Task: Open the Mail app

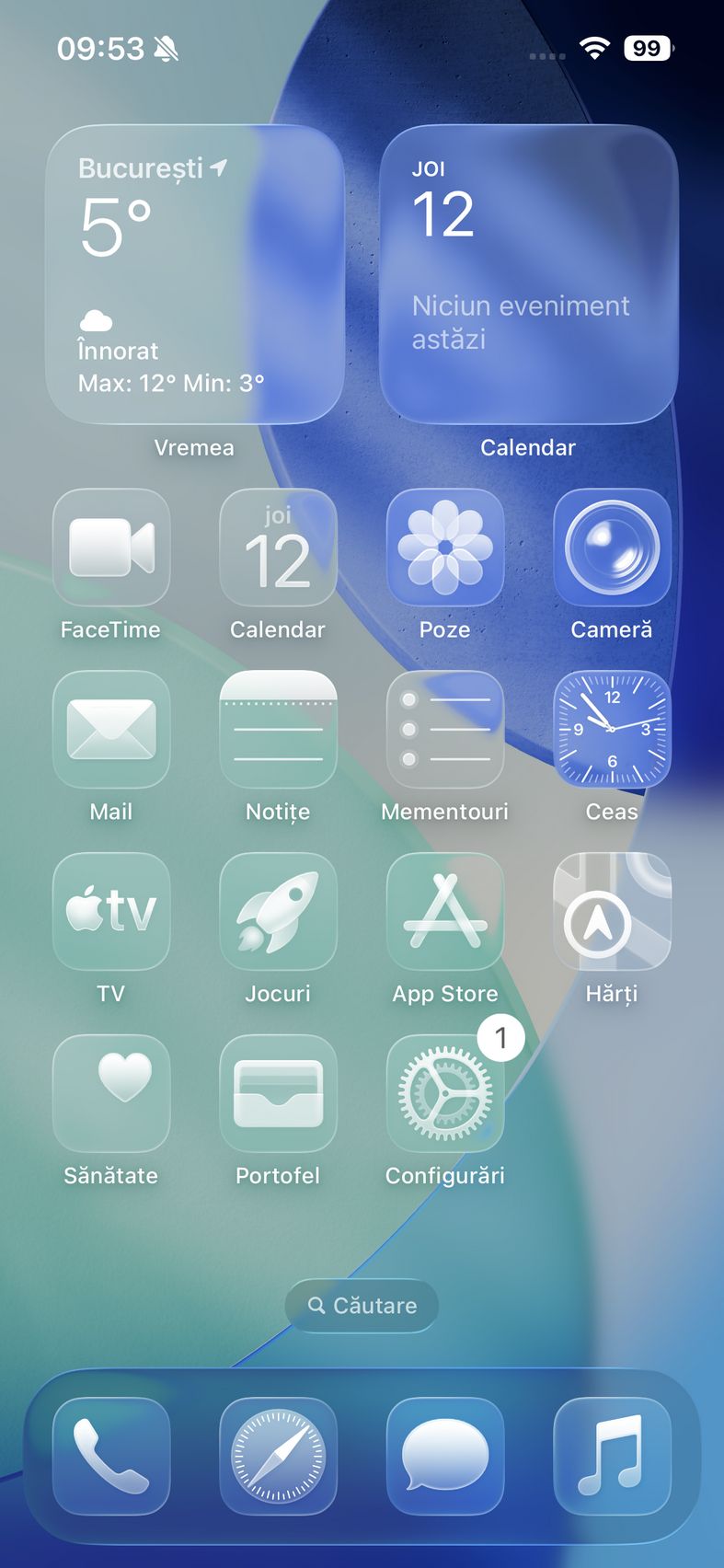Action: 111,730
